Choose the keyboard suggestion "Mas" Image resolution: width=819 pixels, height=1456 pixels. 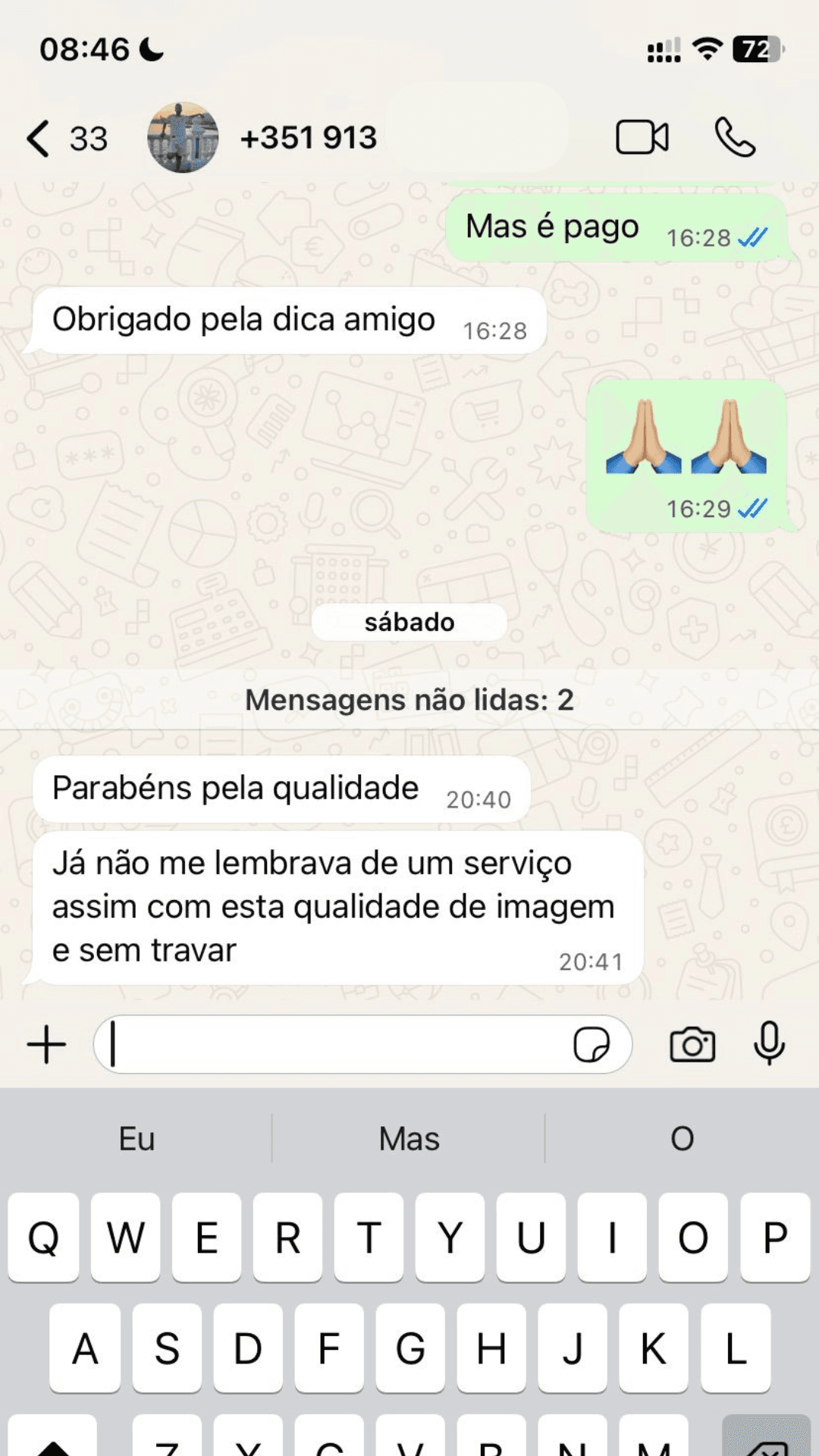click(x=409, y=1138)
